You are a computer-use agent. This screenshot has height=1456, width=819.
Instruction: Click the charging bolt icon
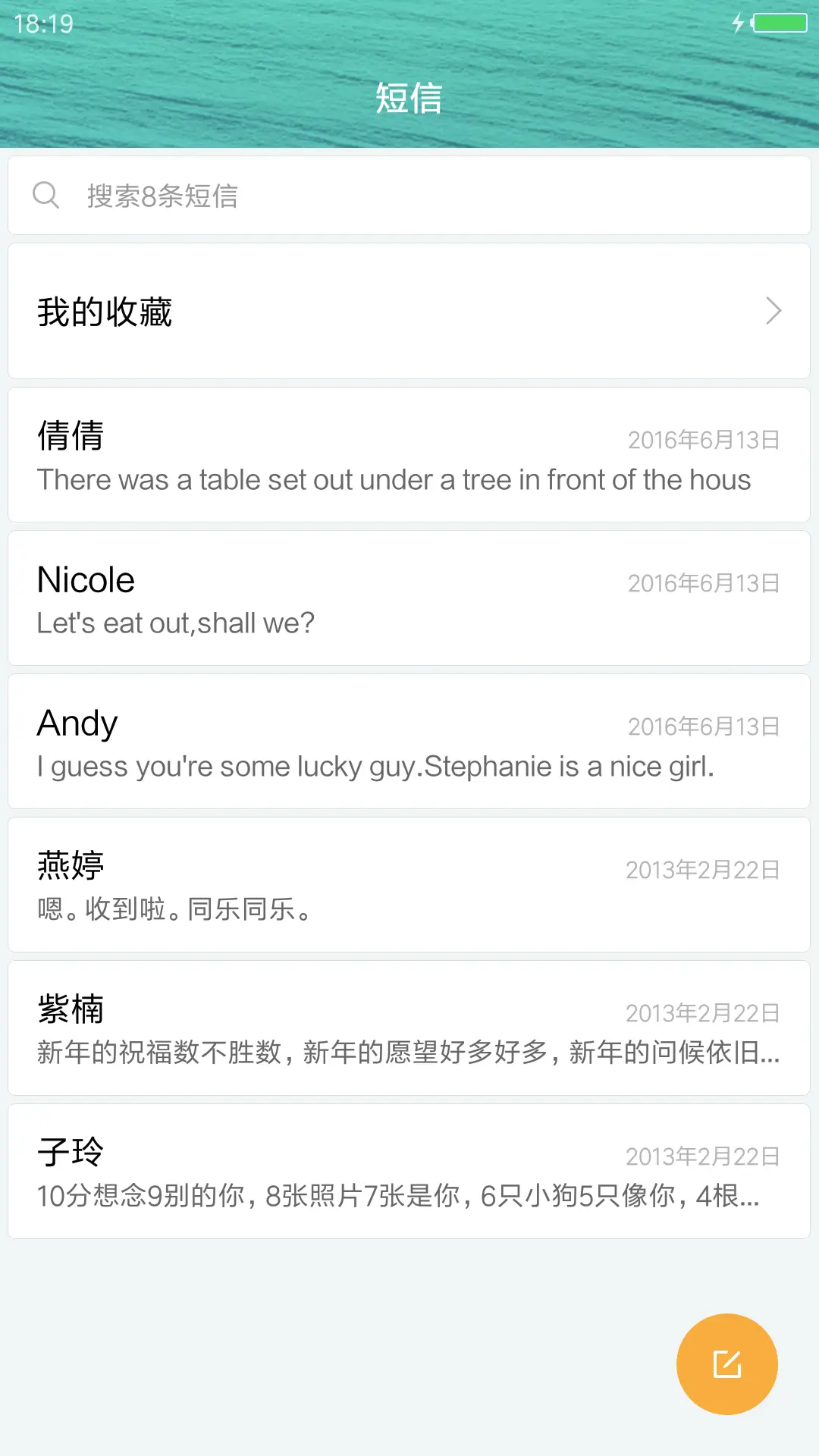(739, 23)
